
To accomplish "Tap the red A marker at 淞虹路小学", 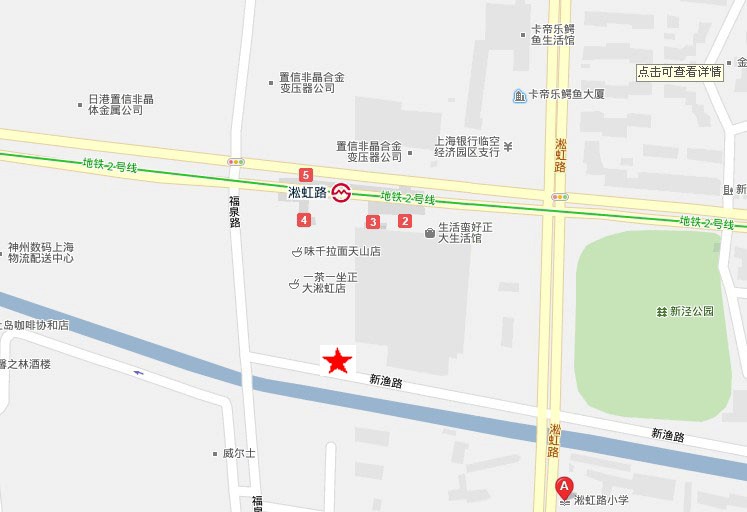I will point(564,488).
